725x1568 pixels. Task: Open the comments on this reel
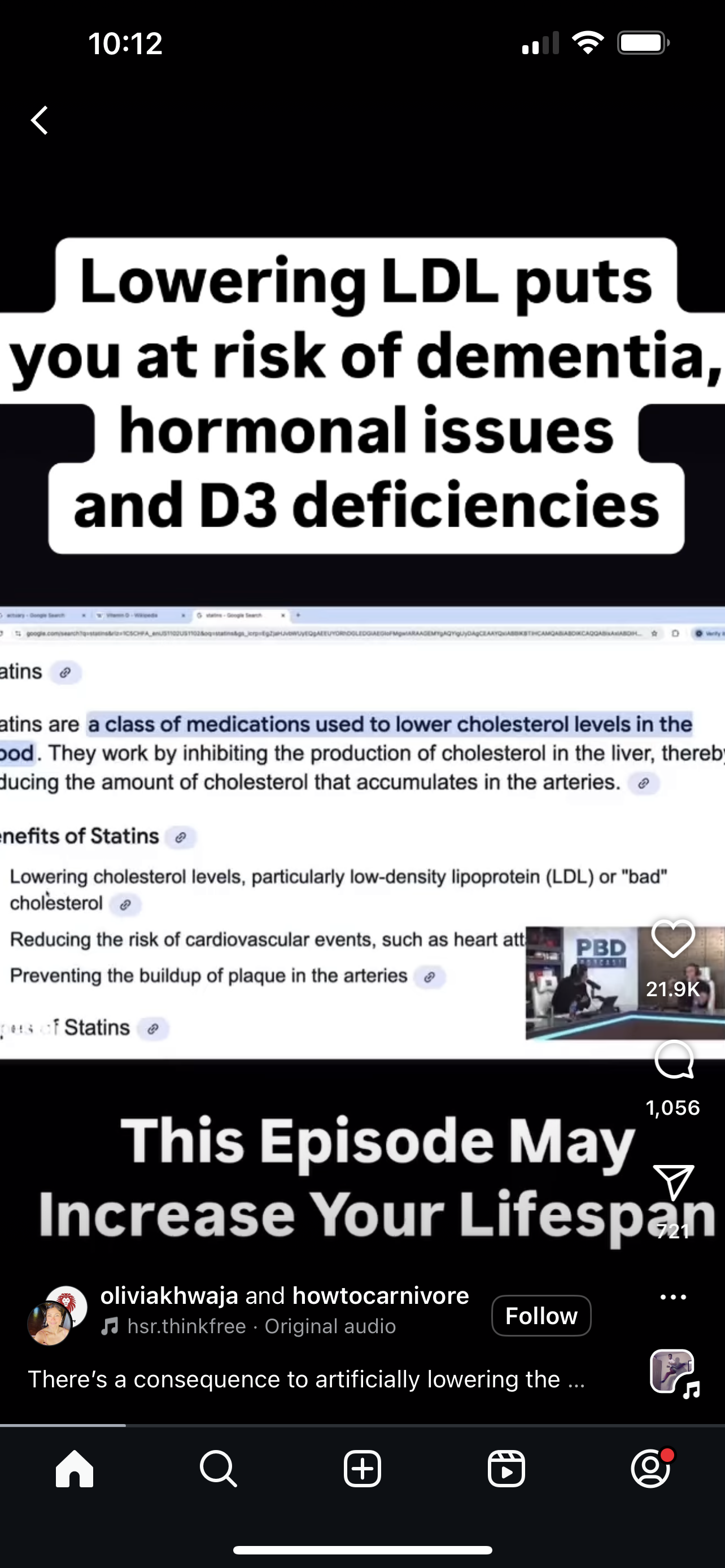(673, 1060)
